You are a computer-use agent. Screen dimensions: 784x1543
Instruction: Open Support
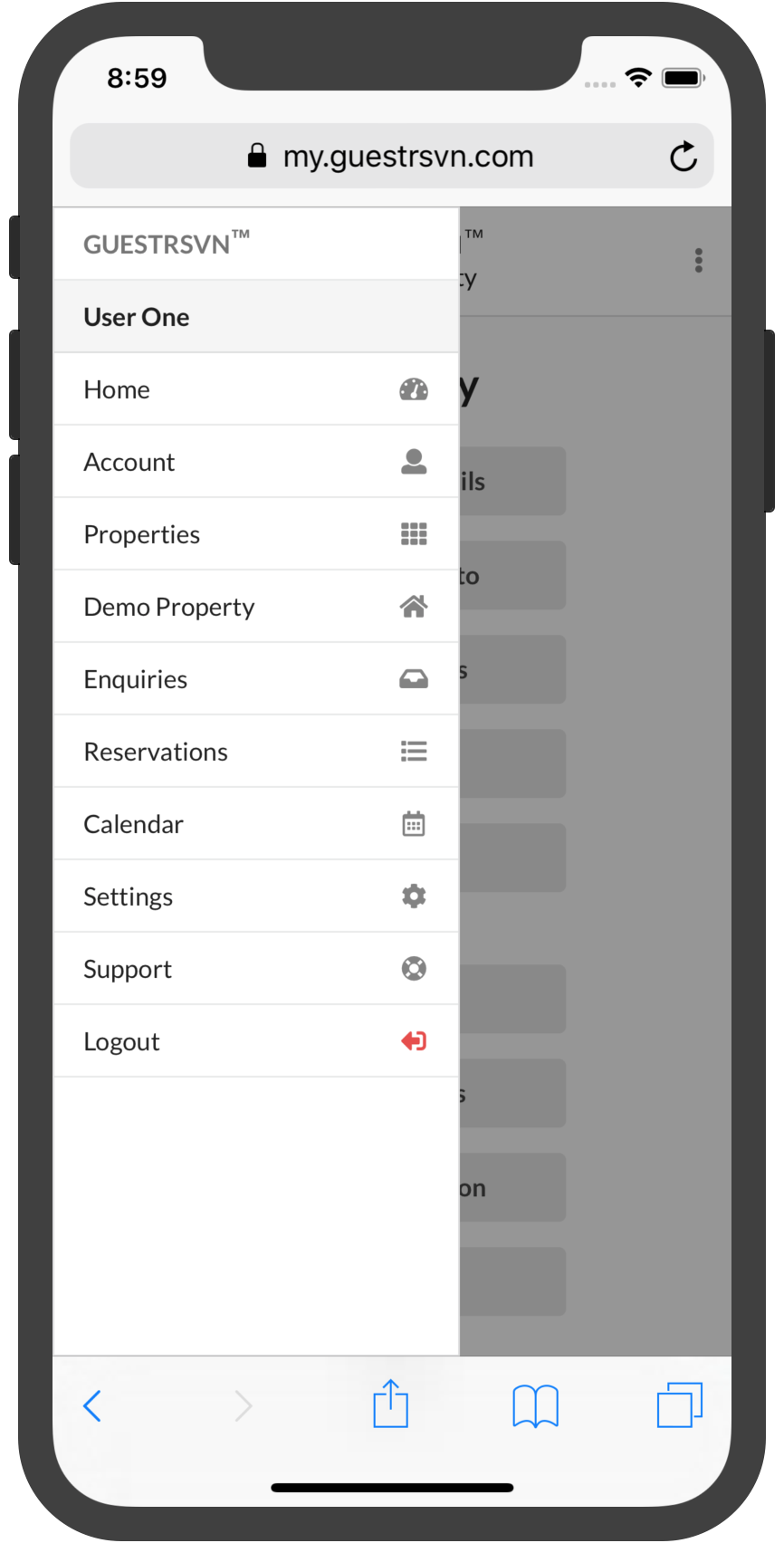coord(256,969)
